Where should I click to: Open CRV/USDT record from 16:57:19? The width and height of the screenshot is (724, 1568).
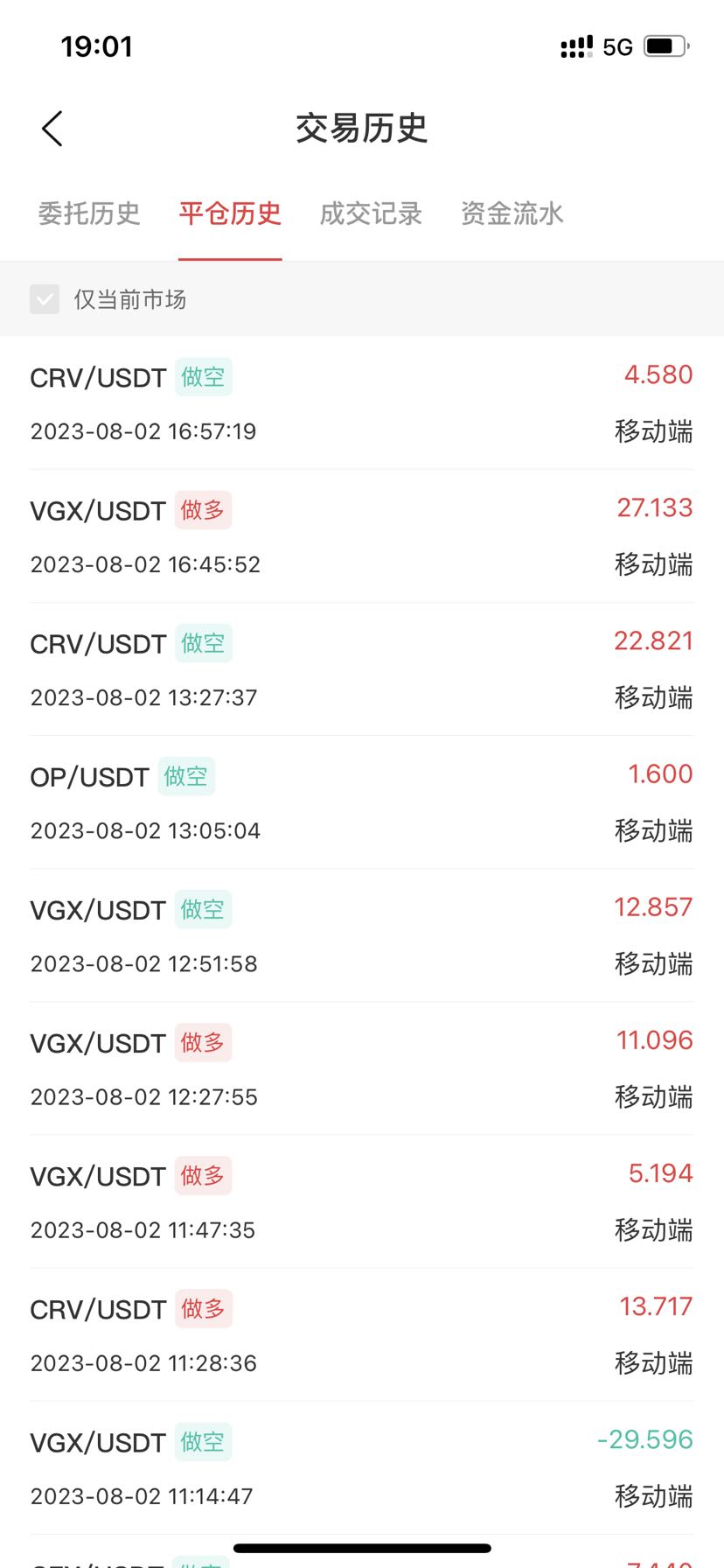(x=362, y=403)
